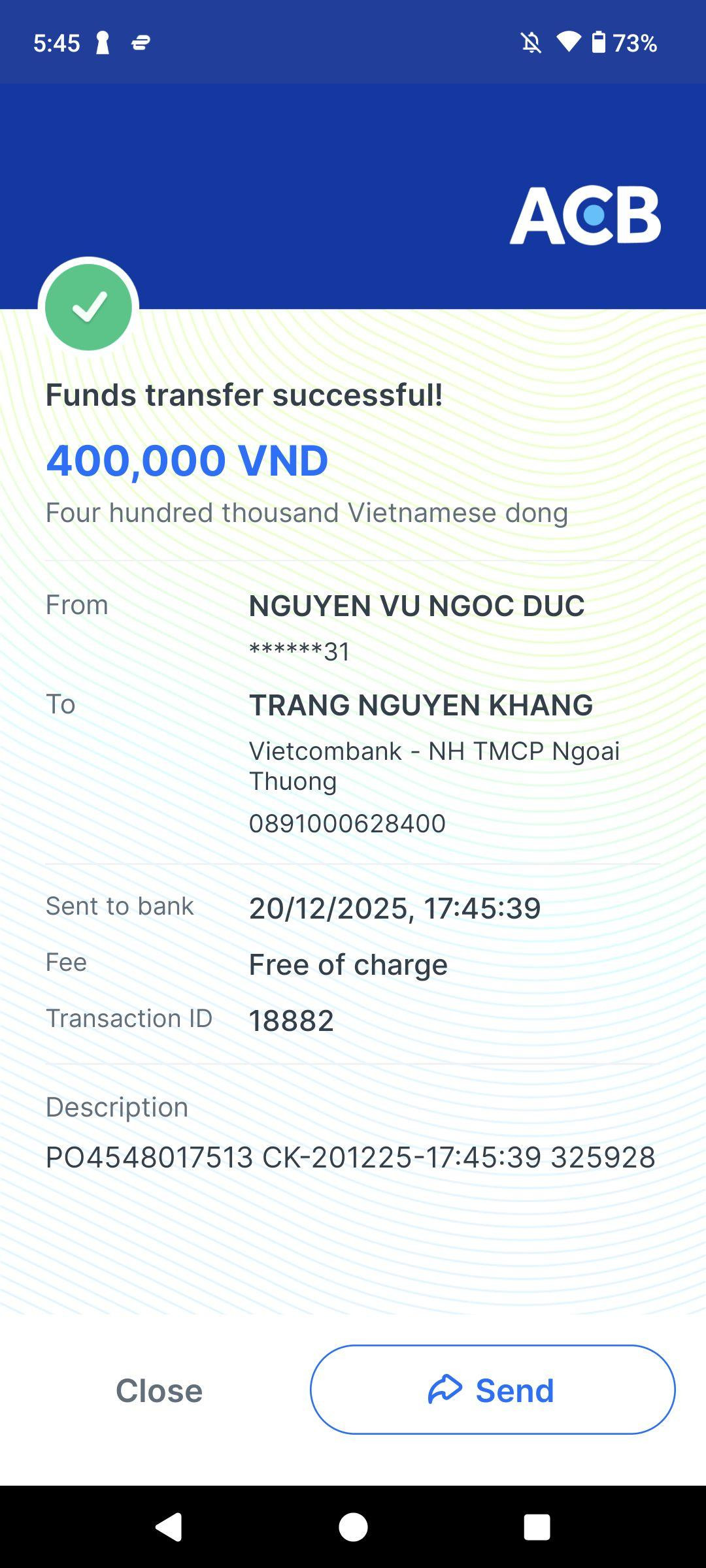Go back using system navigation
This screenshot has height=1568, width=706.
169,1527
